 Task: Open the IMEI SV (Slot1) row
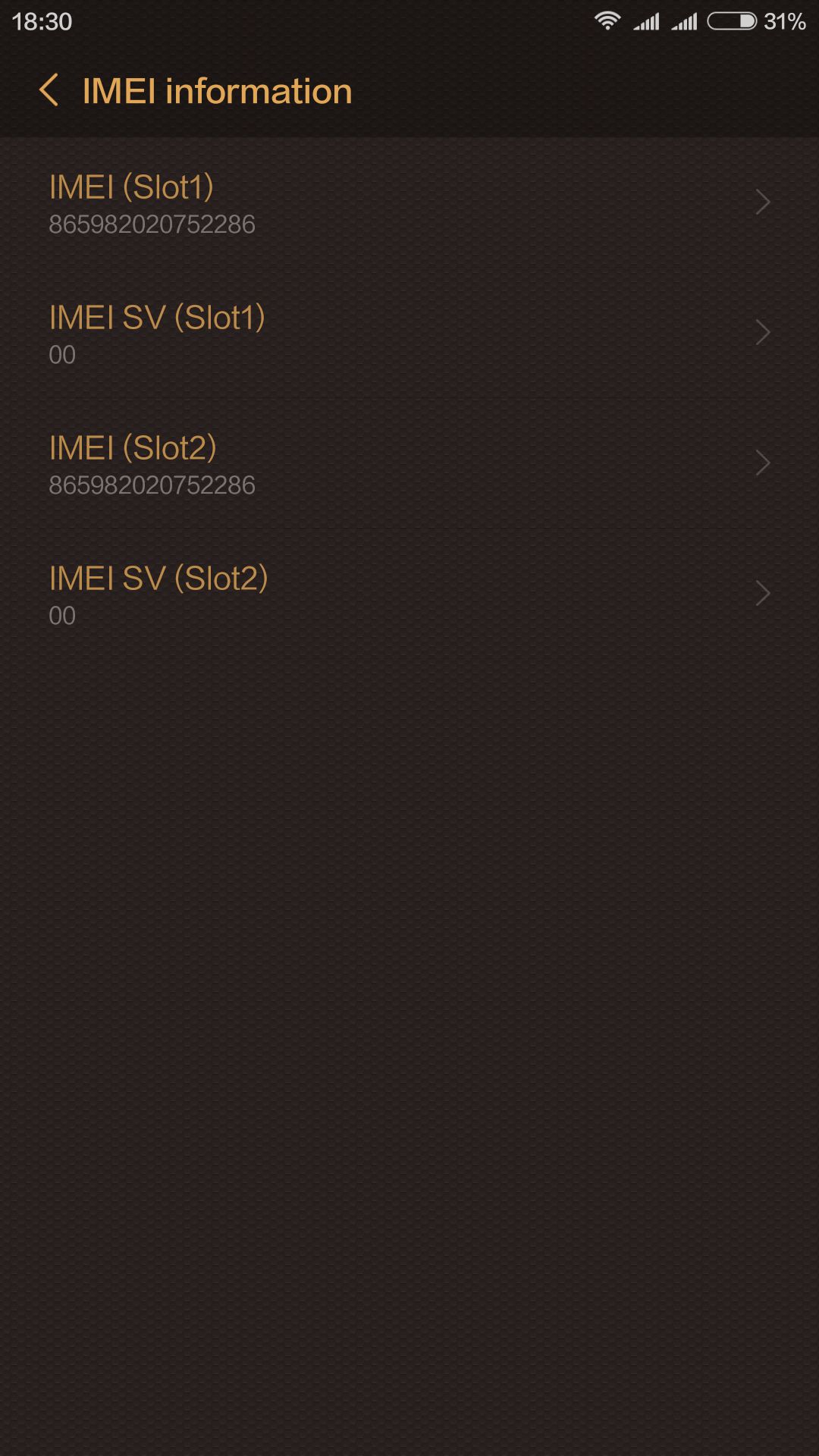[409, 333]
